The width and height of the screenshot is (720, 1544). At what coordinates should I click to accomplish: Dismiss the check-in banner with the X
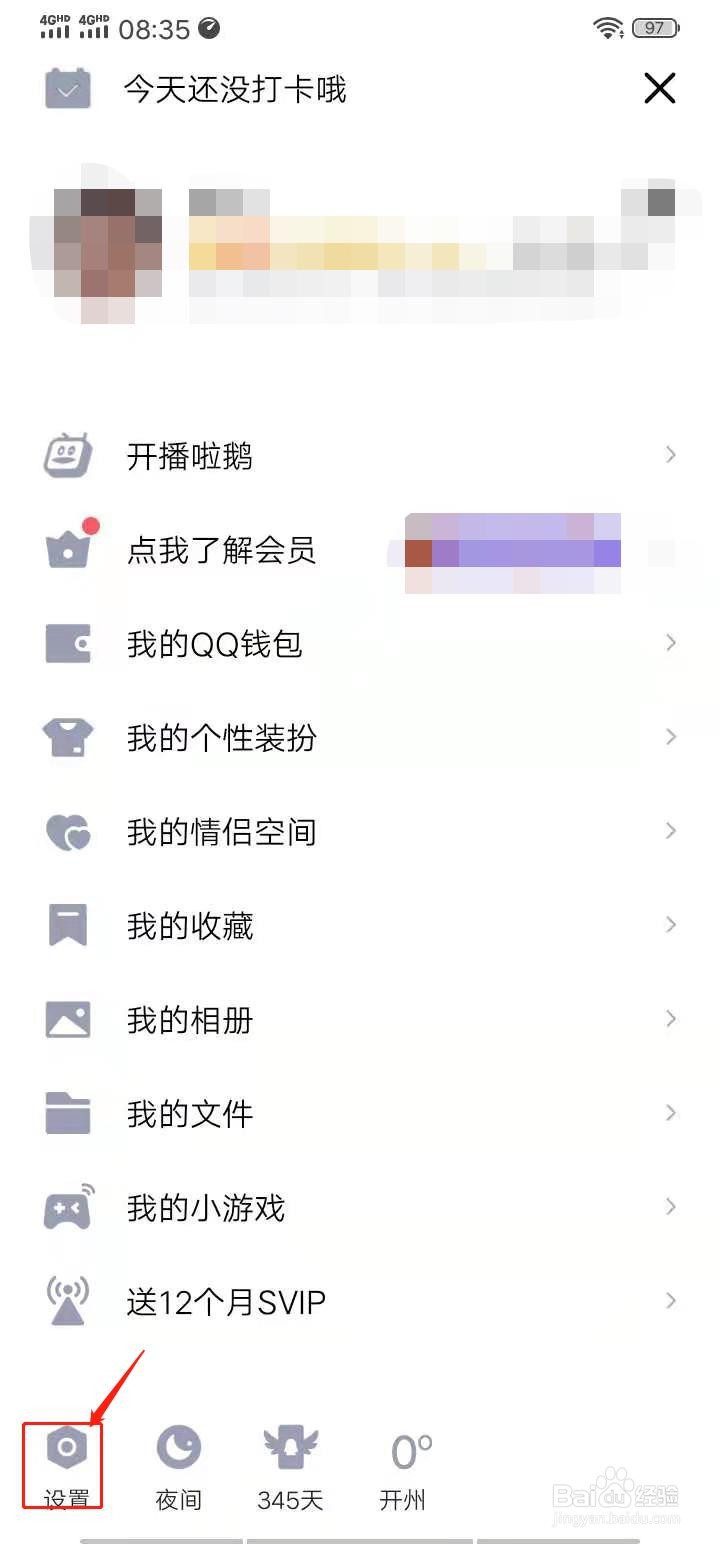[660, 88]
